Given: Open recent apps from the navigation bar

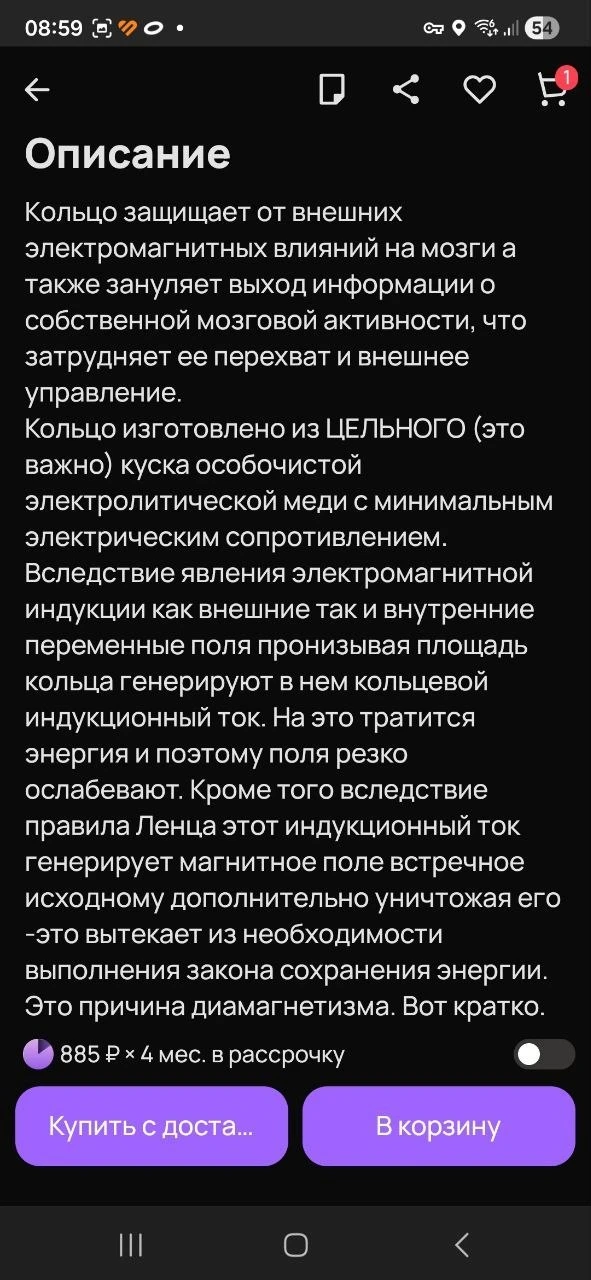Looking at the screenshot, I should 131,1245.
